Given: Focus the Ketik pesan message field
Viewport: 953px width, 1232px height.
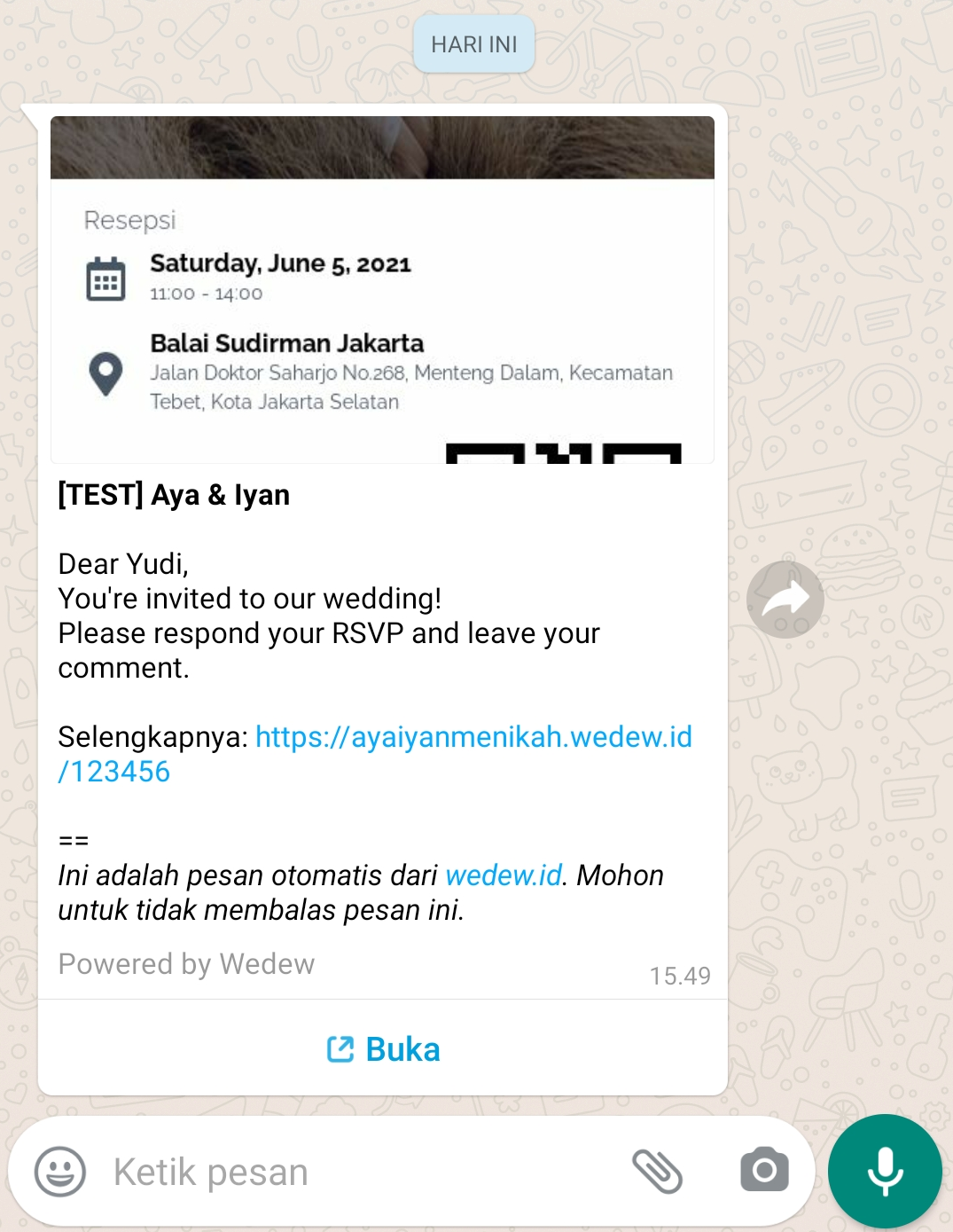Looking at the screenshot, I should tap(355, 1172).
